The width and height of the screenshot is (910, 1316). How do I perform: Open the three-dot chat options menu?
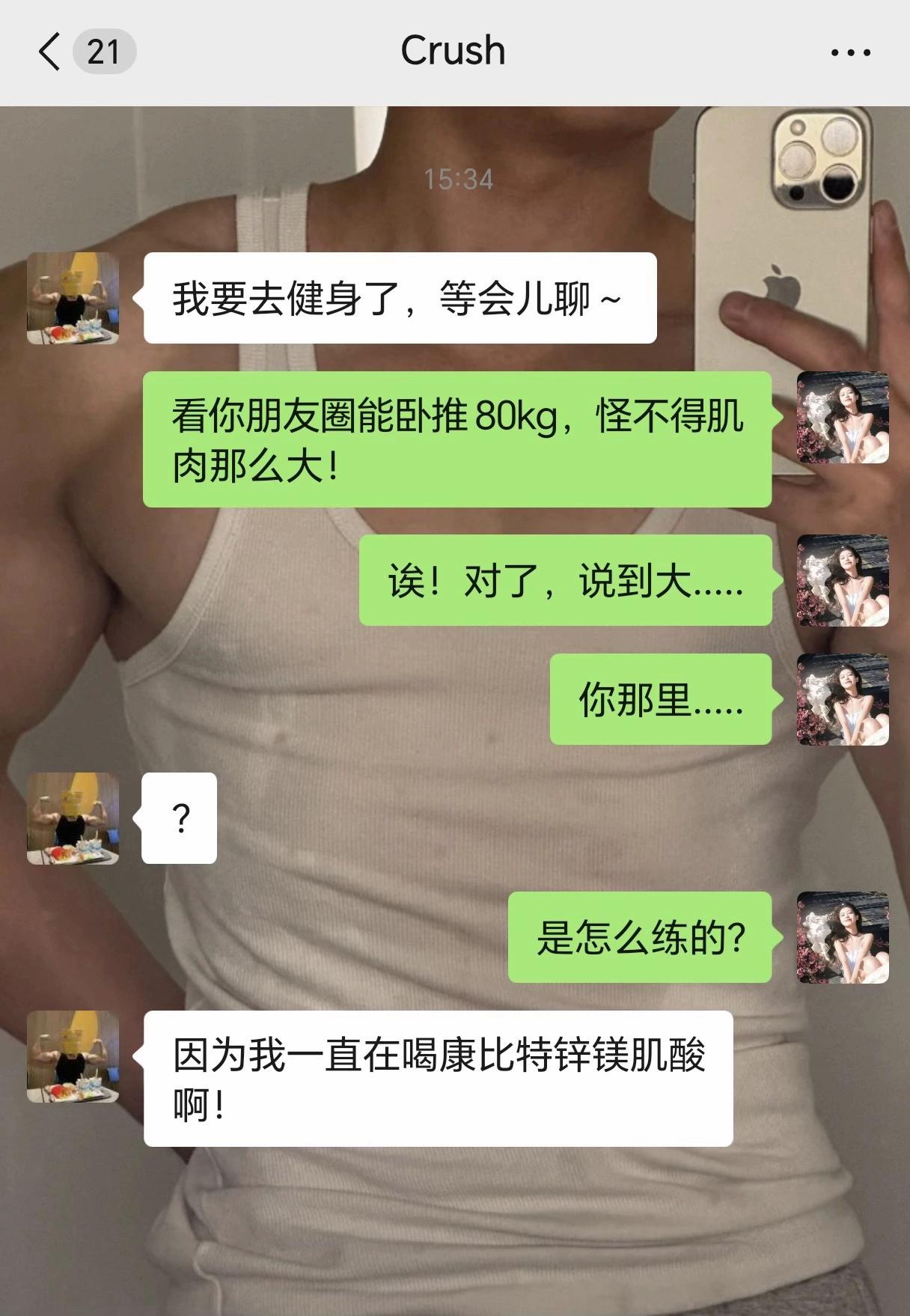850,52
